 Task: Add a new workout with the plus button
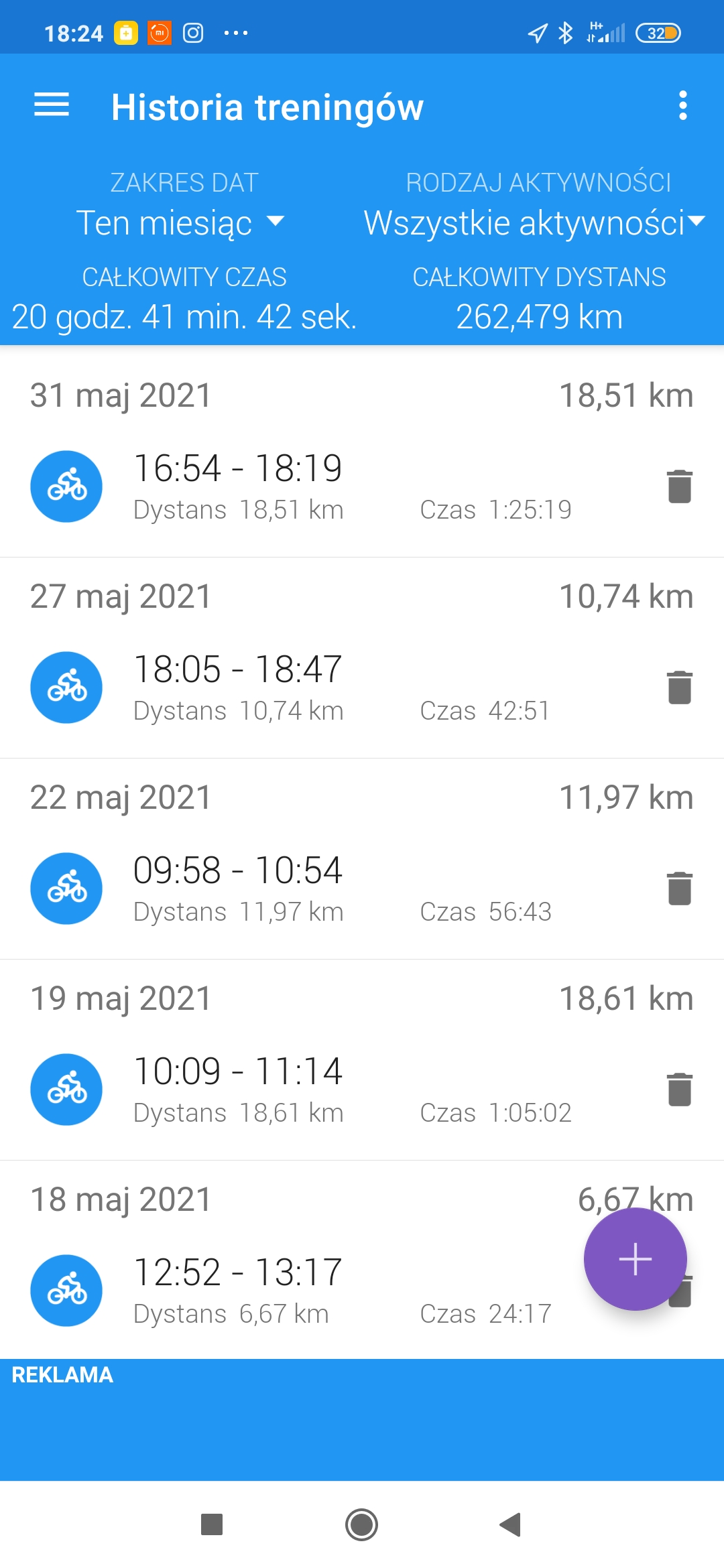(635, 1259)
